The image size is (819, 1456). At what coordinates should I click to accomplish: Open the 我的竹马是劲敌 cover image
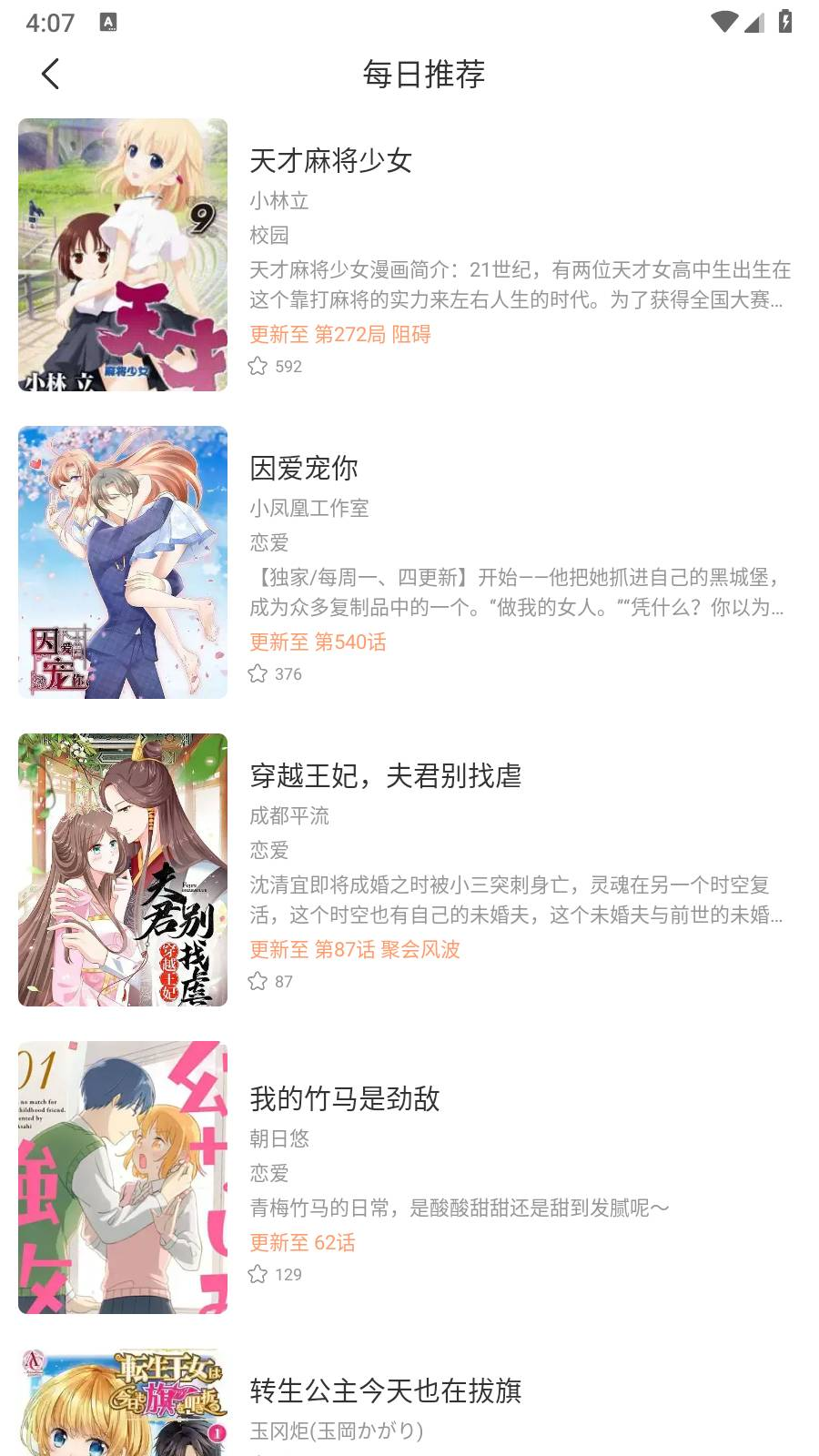[122, 1178]
